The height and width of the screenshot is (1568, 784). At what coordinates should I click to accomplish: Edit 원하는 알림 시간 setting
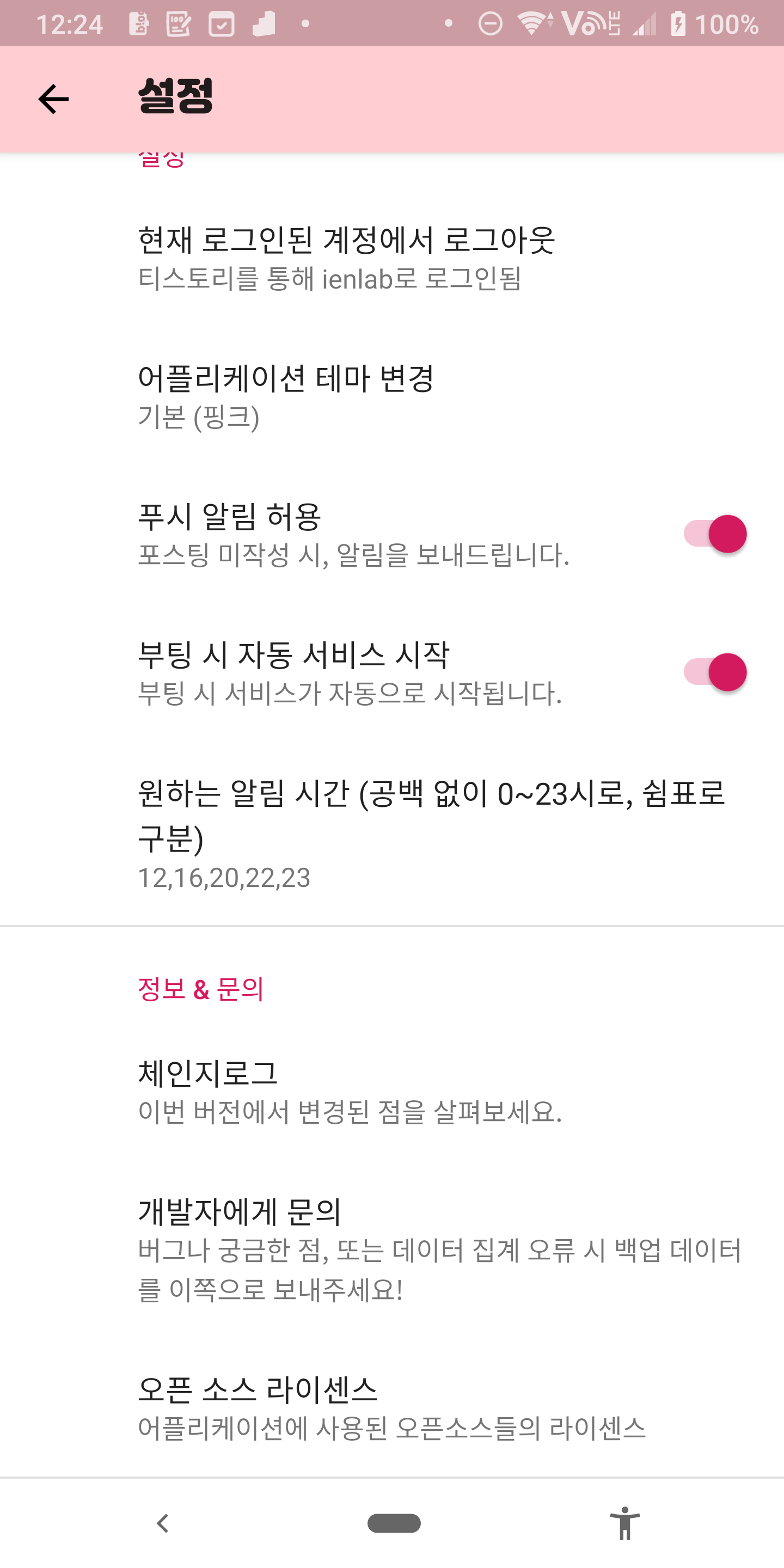[x=392, y=834]
